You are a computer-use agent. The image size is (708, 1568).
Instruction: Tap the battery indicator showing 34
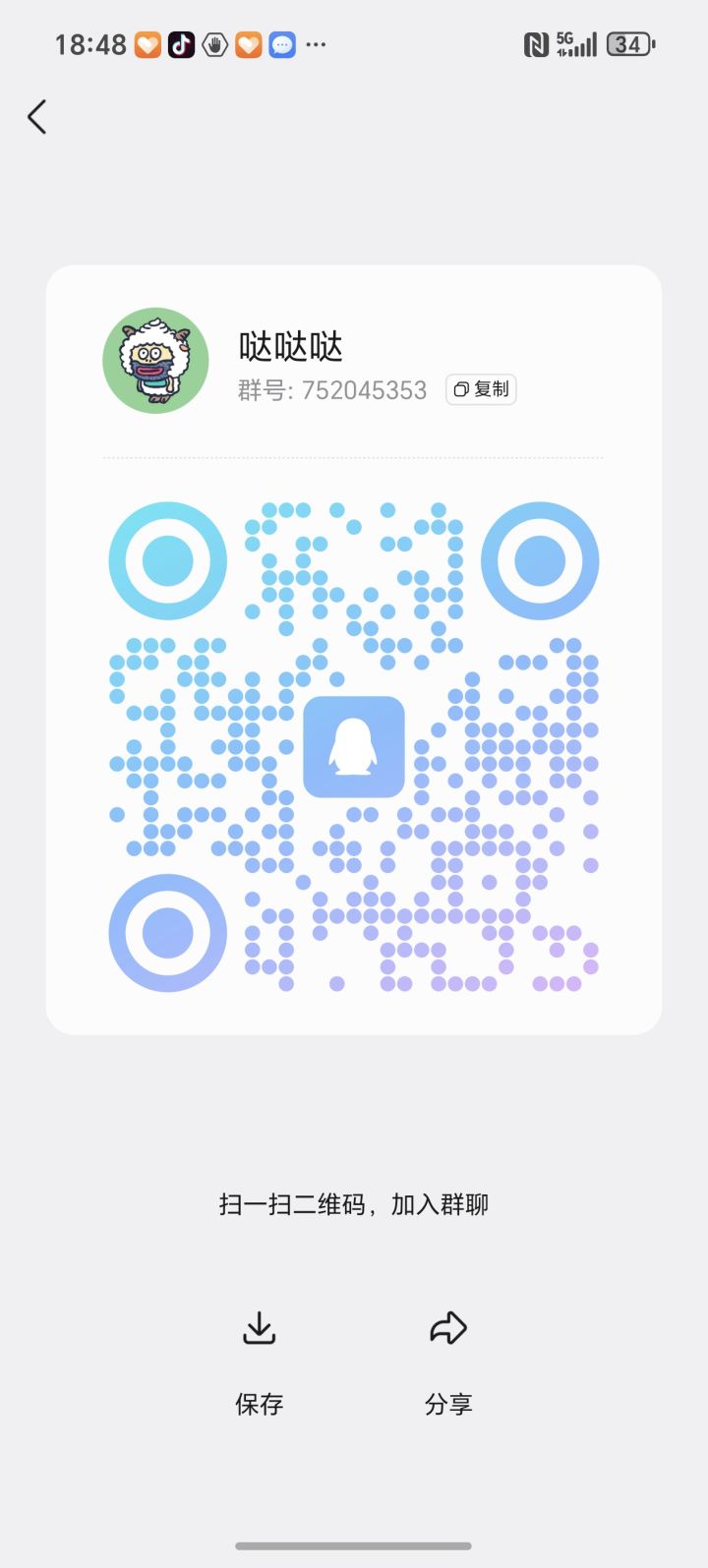coord(627,44)
